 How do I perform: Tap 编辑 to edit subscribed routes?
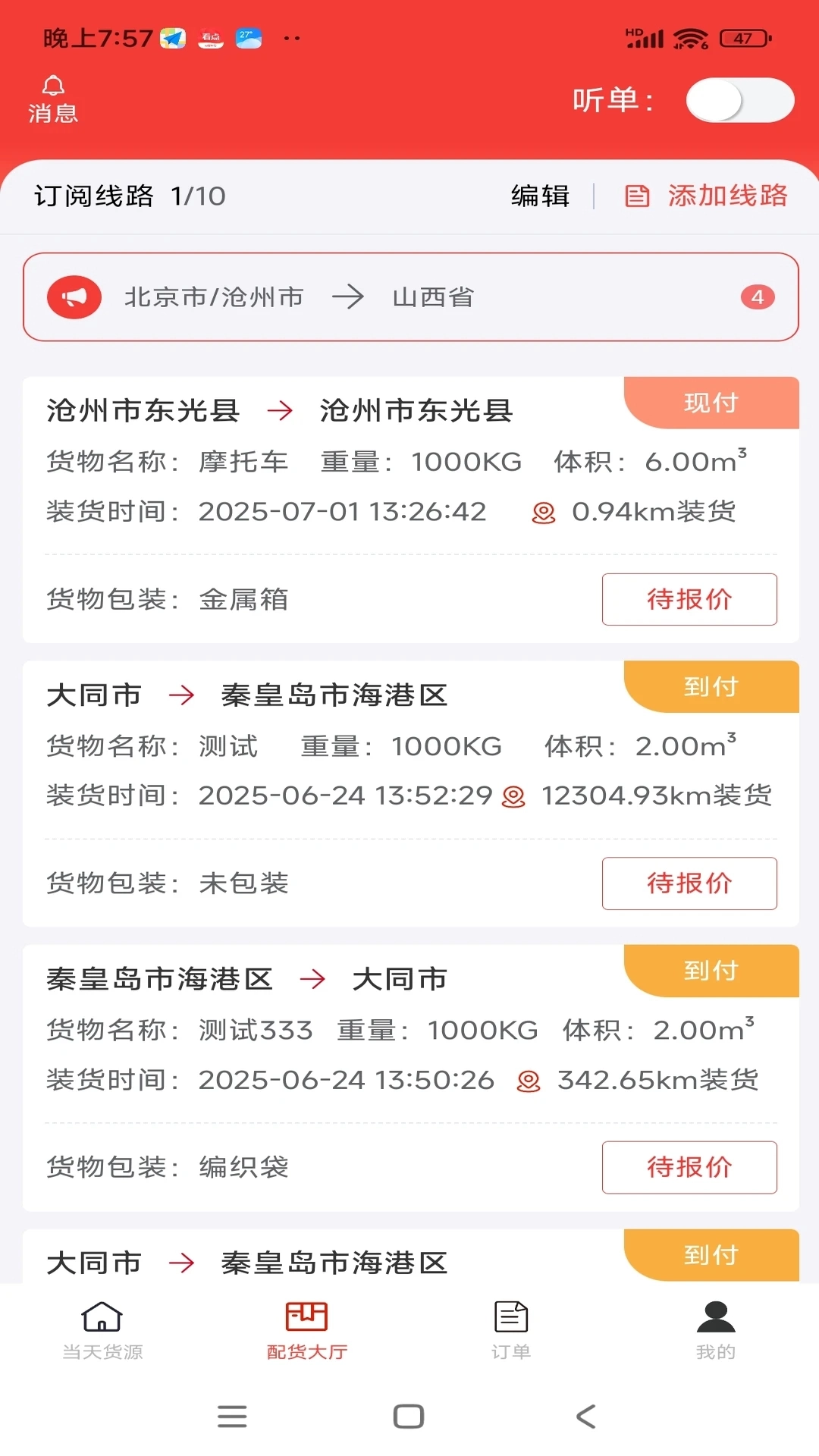coord(540,196)
